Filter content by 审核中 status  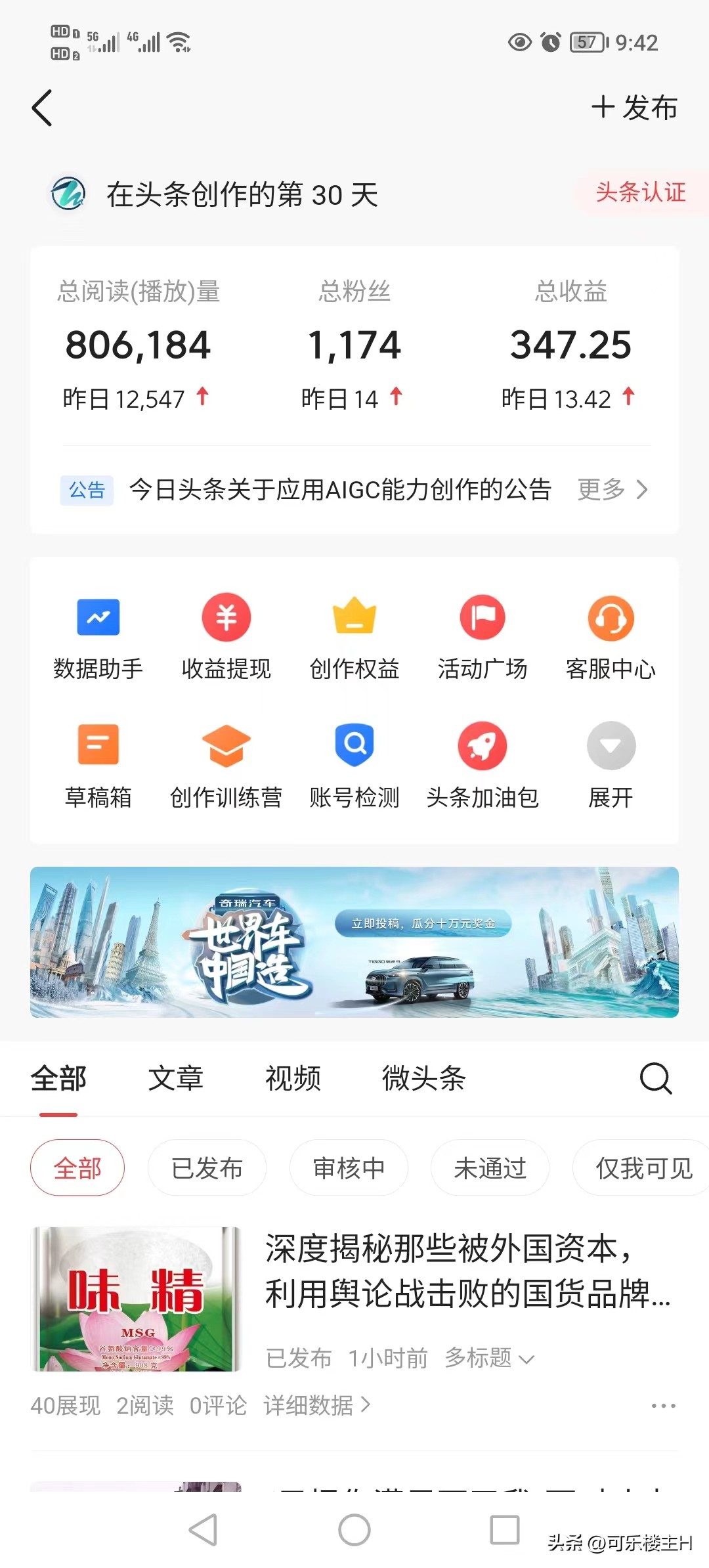tap(349, 1167)
